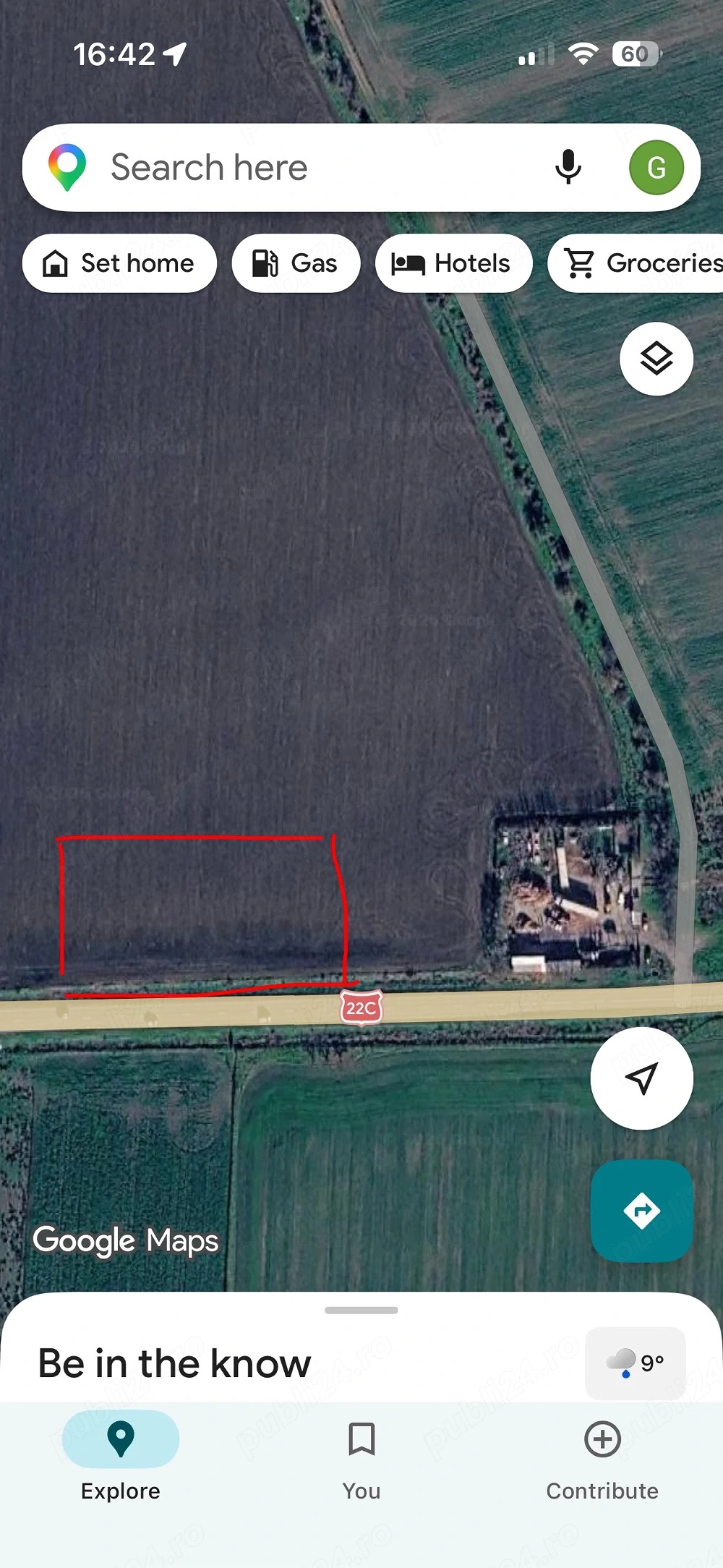Select the Set home chip
Image resolution: width=723 pixels, height=1568 pixels.
[119, 263]
